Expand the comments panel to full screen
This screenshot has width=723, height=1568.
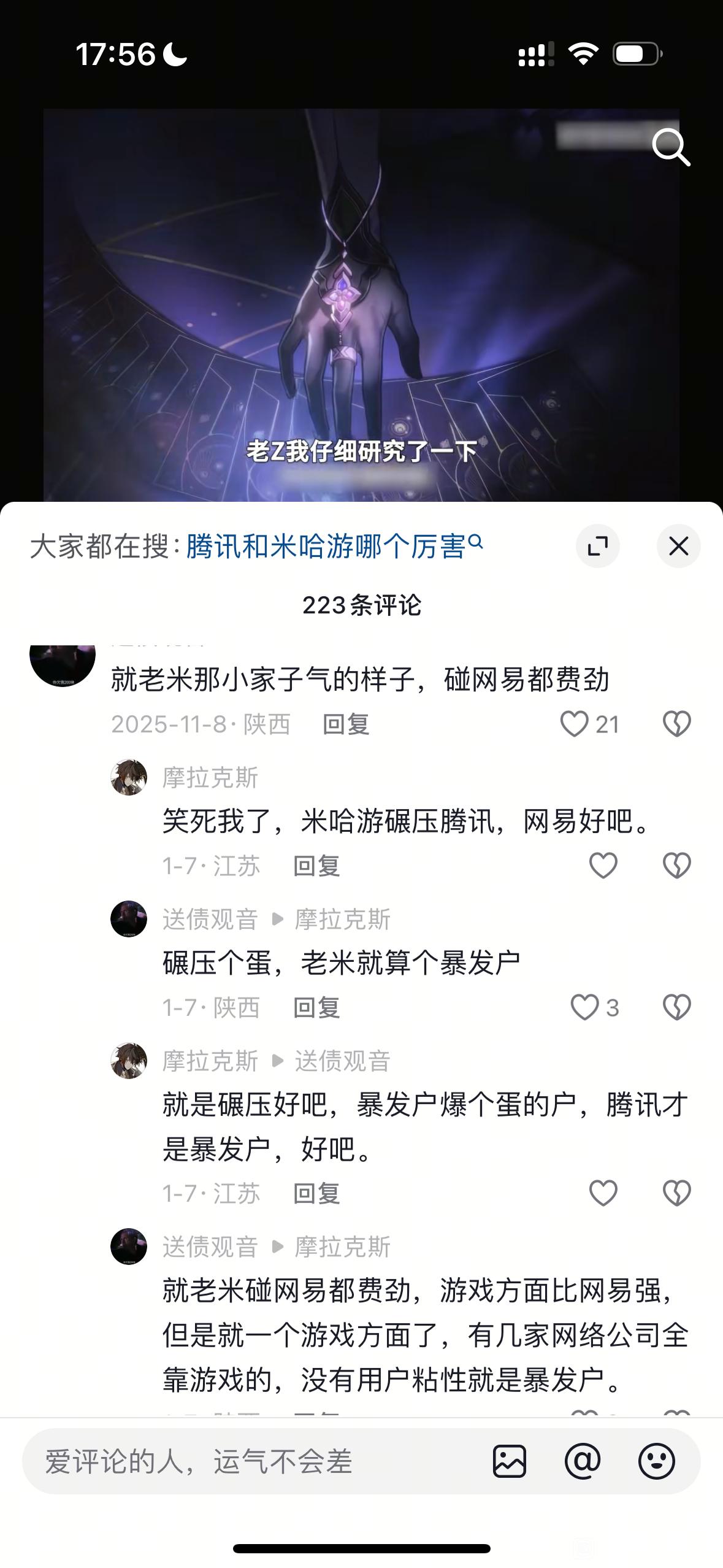point(598,546)
